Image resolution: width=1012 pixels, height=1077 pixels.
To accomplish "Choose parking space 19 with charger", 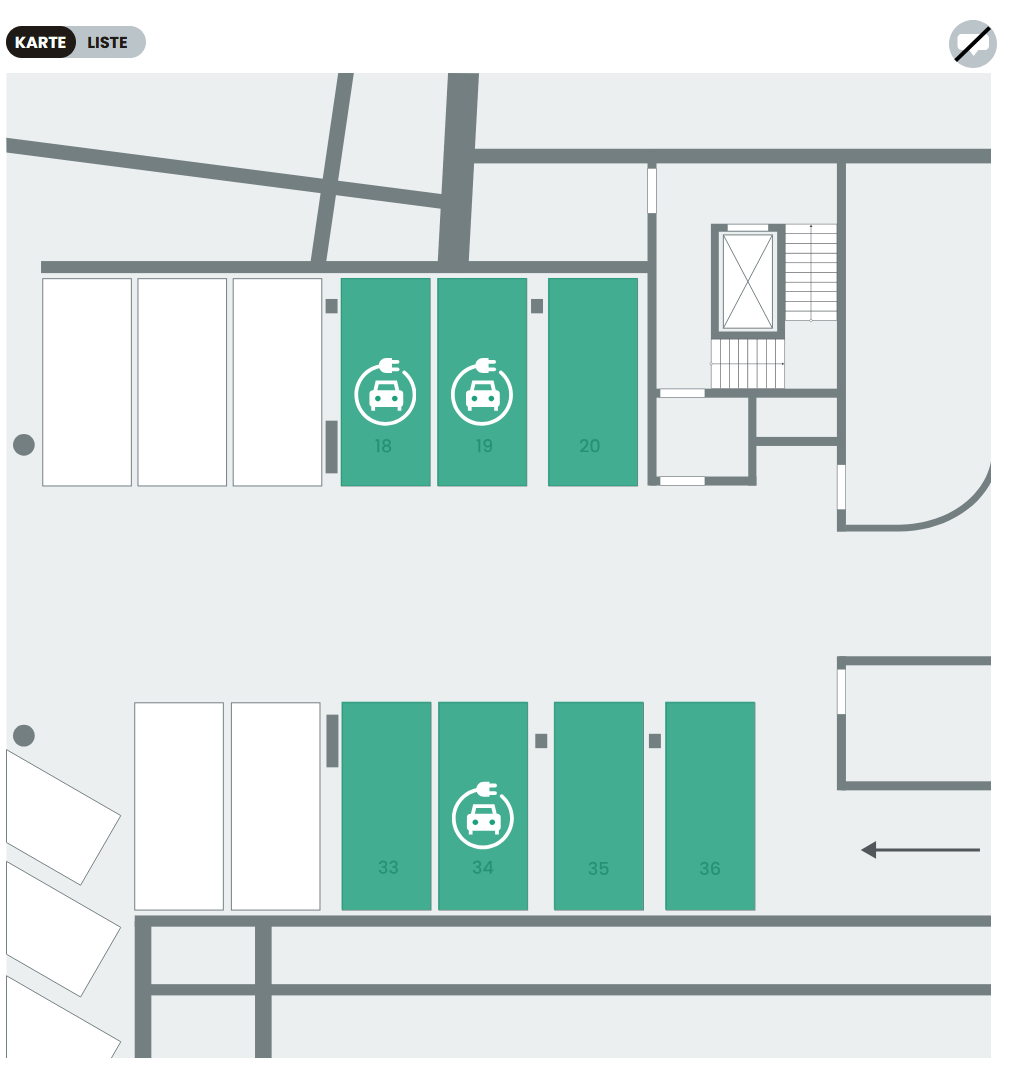I will coord(482,383).
